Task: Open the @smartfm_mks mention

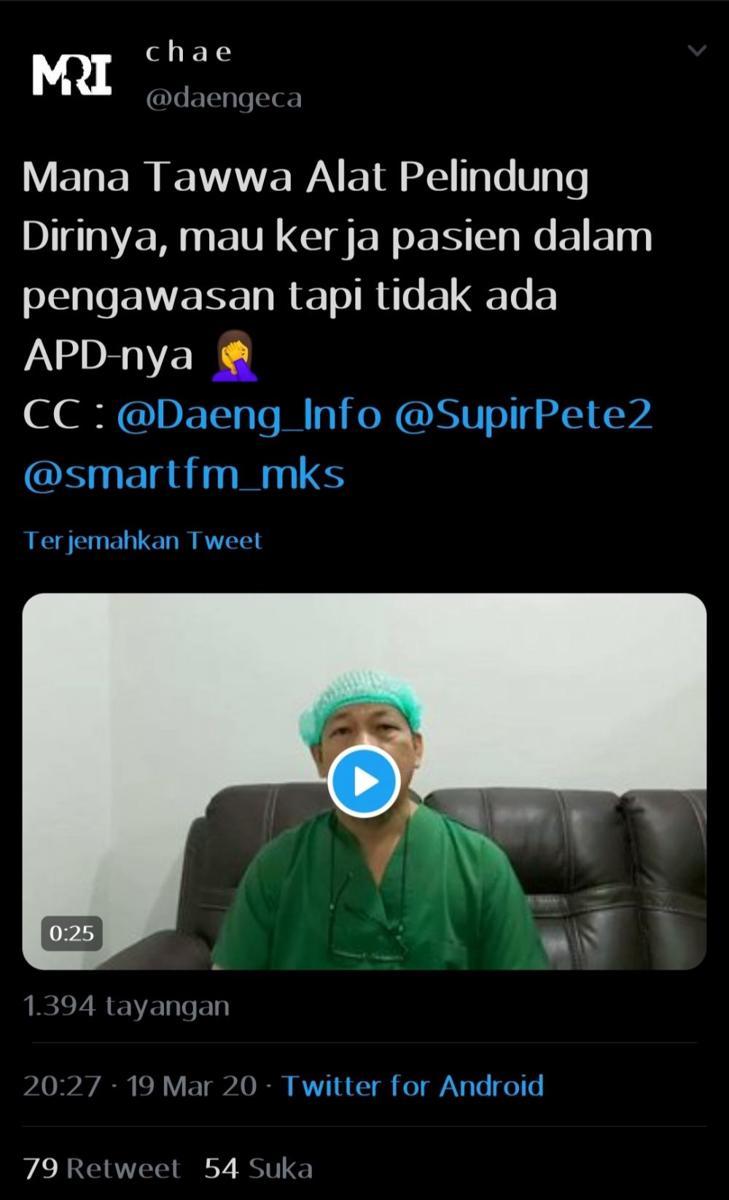Action: pos(183,472)
